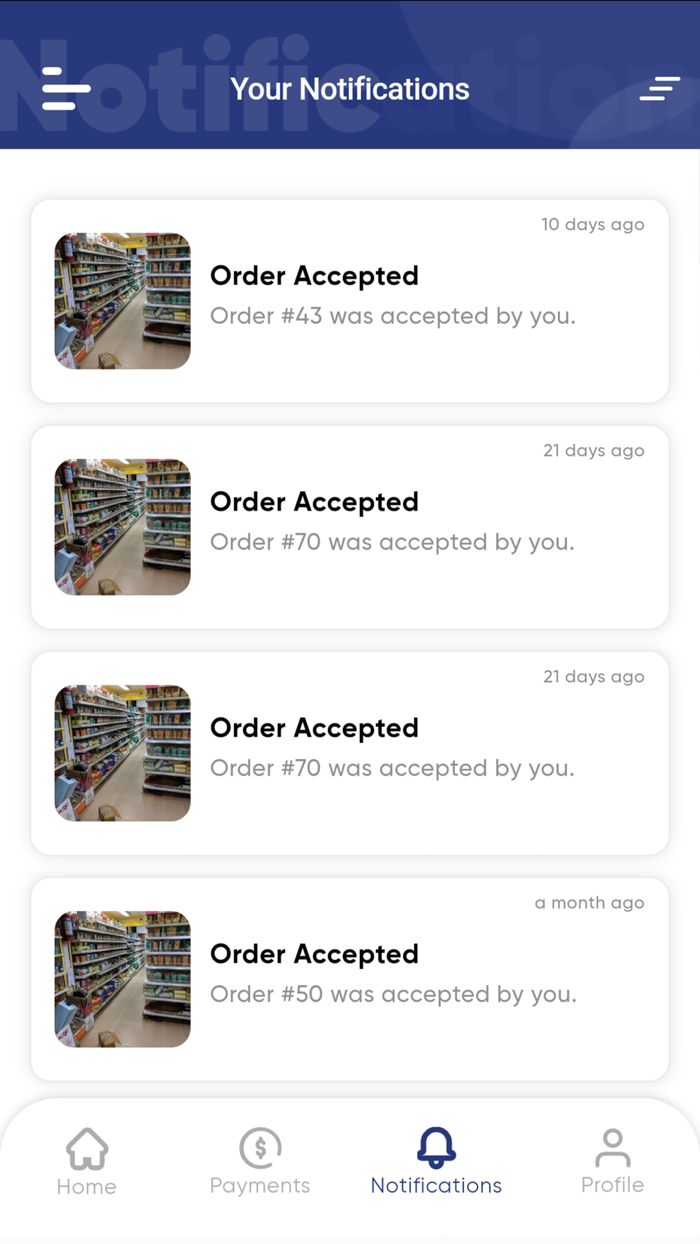Open the filter icon in the header
Screen dimensions: 700x1244
point(659,89)
